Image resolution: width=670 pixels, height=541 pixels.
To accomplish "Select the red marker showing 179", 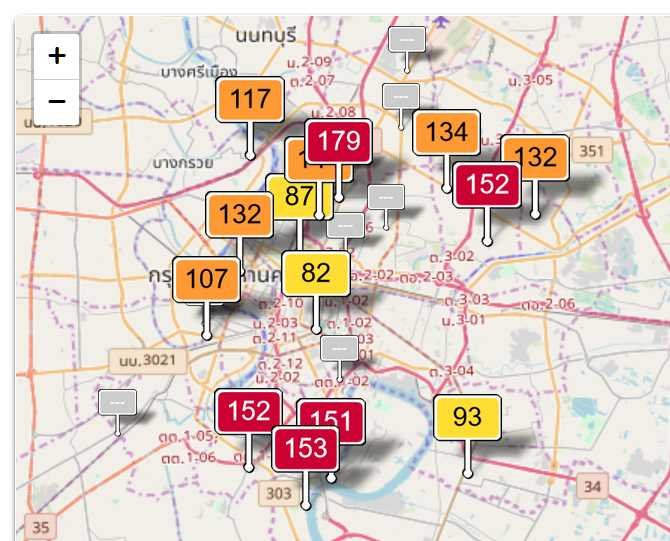I will pyautogui.click(x=339, y=141).
